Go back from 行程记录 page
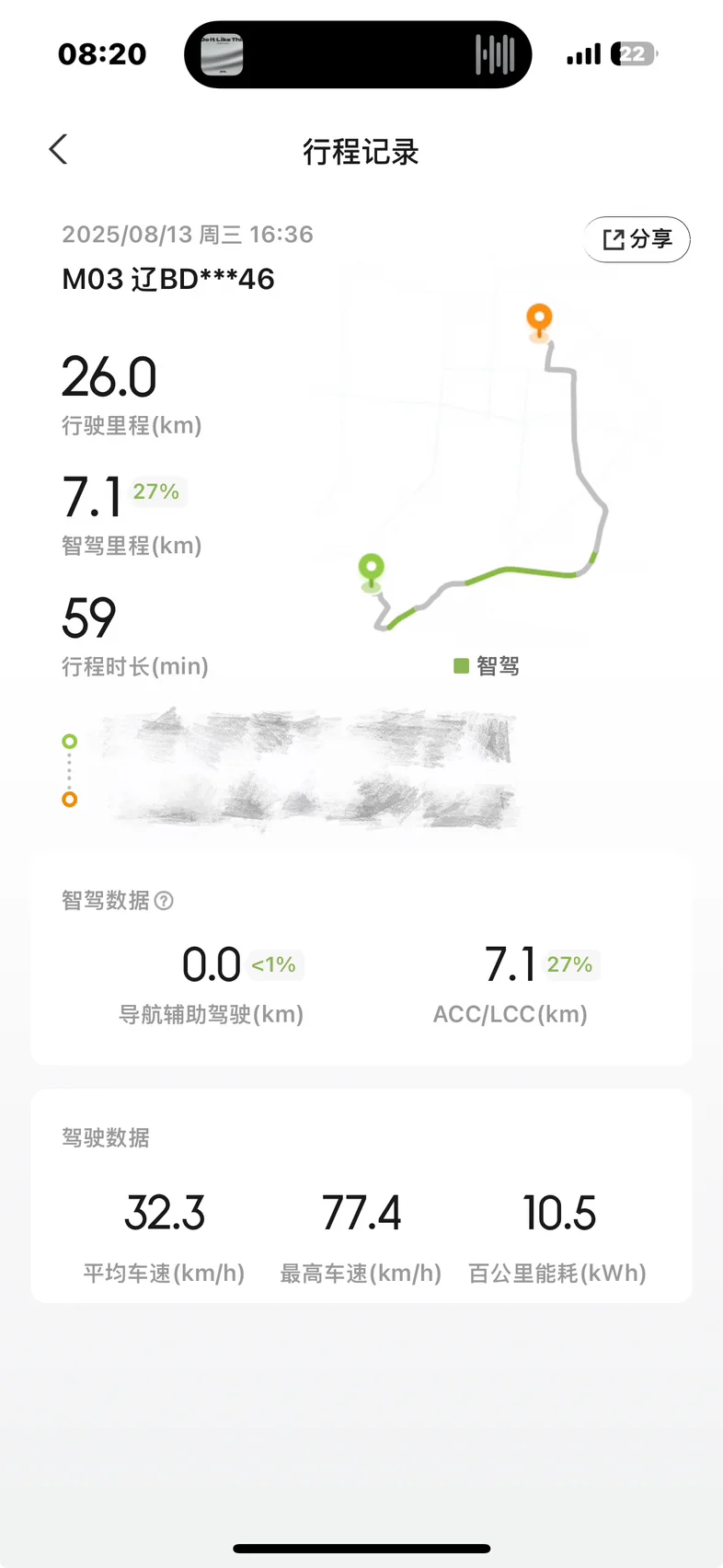The image size is (723, 1568). (59, 149)
